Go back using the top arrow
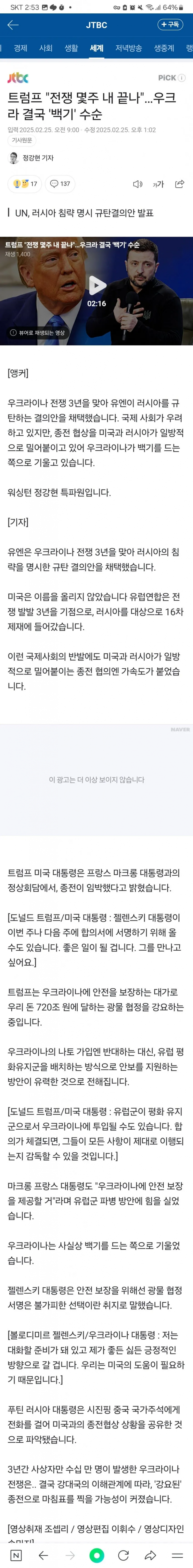193x1568 pixels. pos(13,25)
